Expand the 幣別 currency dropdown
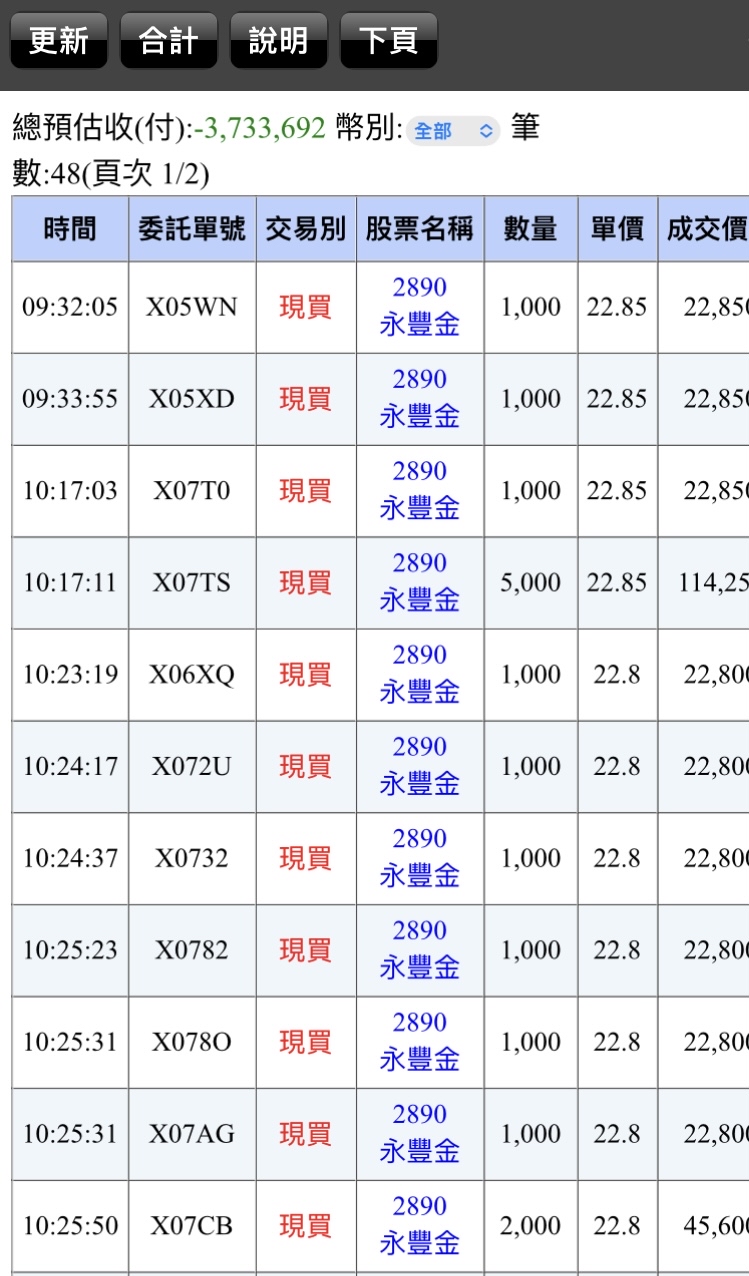 453,131
